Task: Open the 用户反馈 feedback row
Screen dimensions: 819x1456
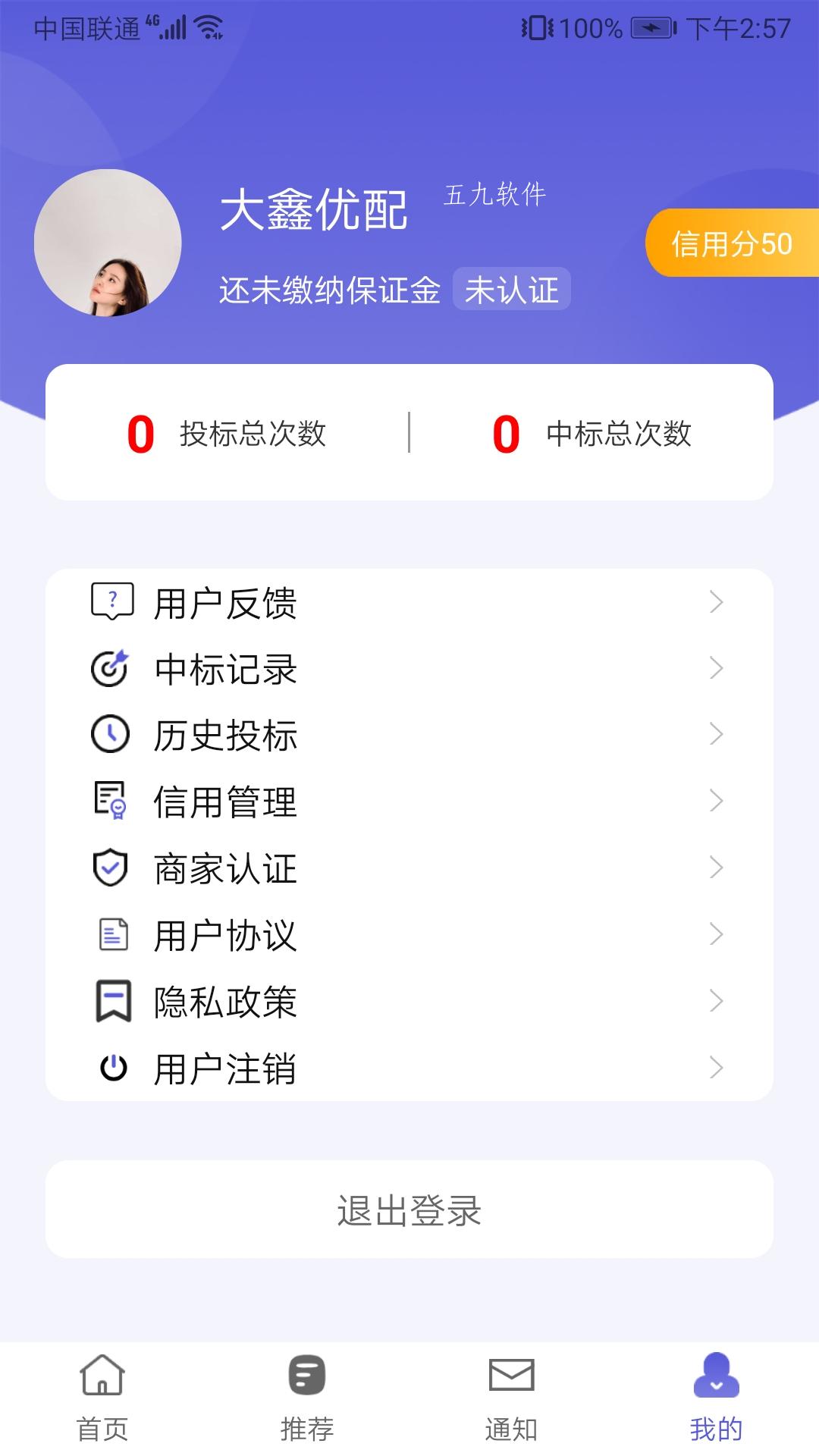Action: click(408, 603)
